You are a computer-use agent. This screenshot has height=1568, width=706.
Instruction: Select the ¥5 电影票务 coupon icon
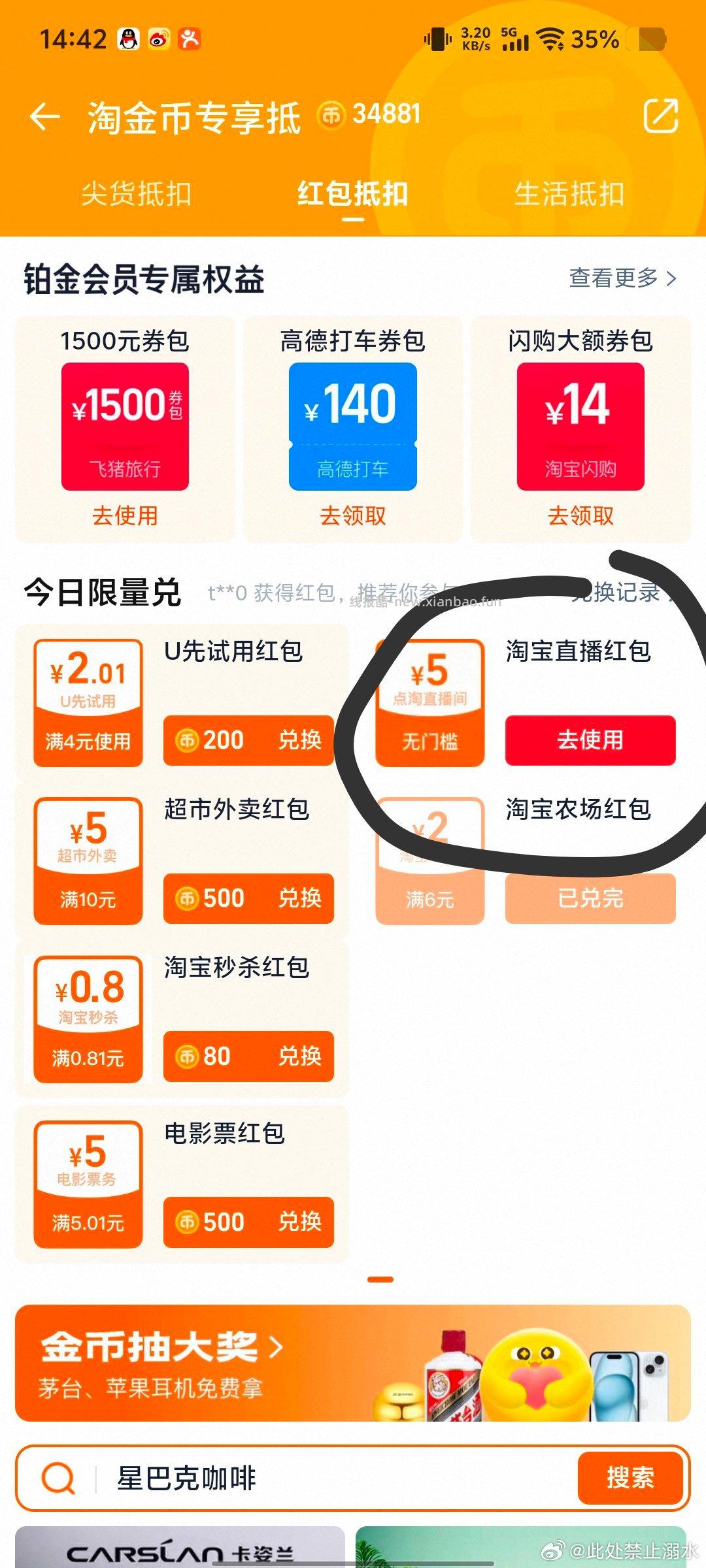(x=87, y=1183)
